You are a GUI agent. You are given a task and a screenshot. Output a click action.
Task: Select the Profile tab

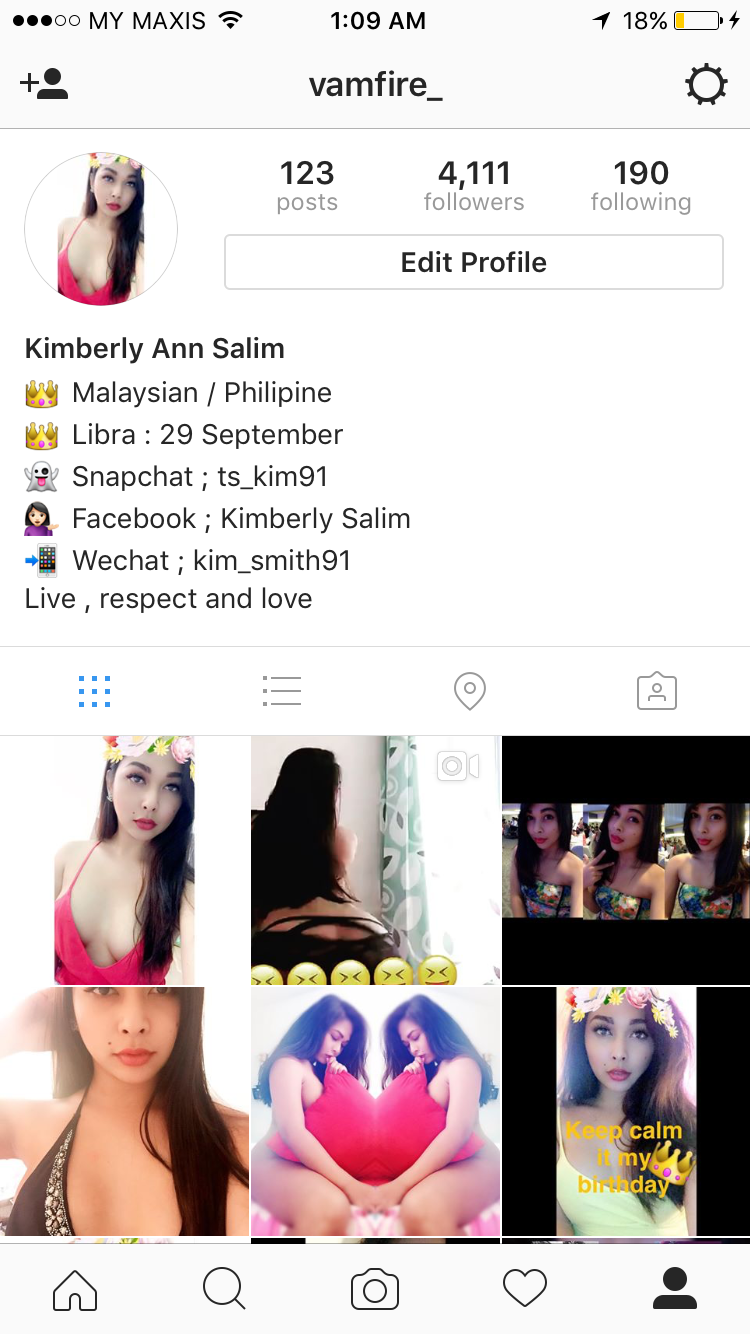pyautogui.click(x=674, y=1289)
